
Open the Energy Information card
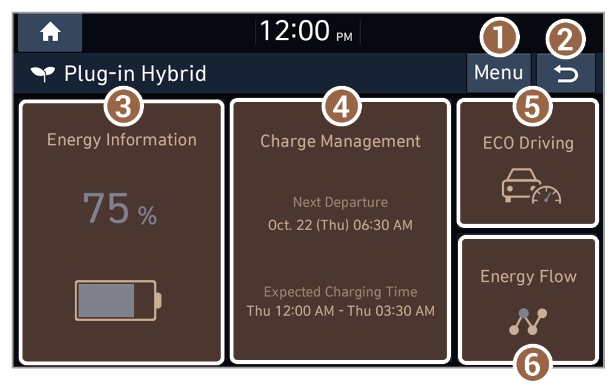122,232
